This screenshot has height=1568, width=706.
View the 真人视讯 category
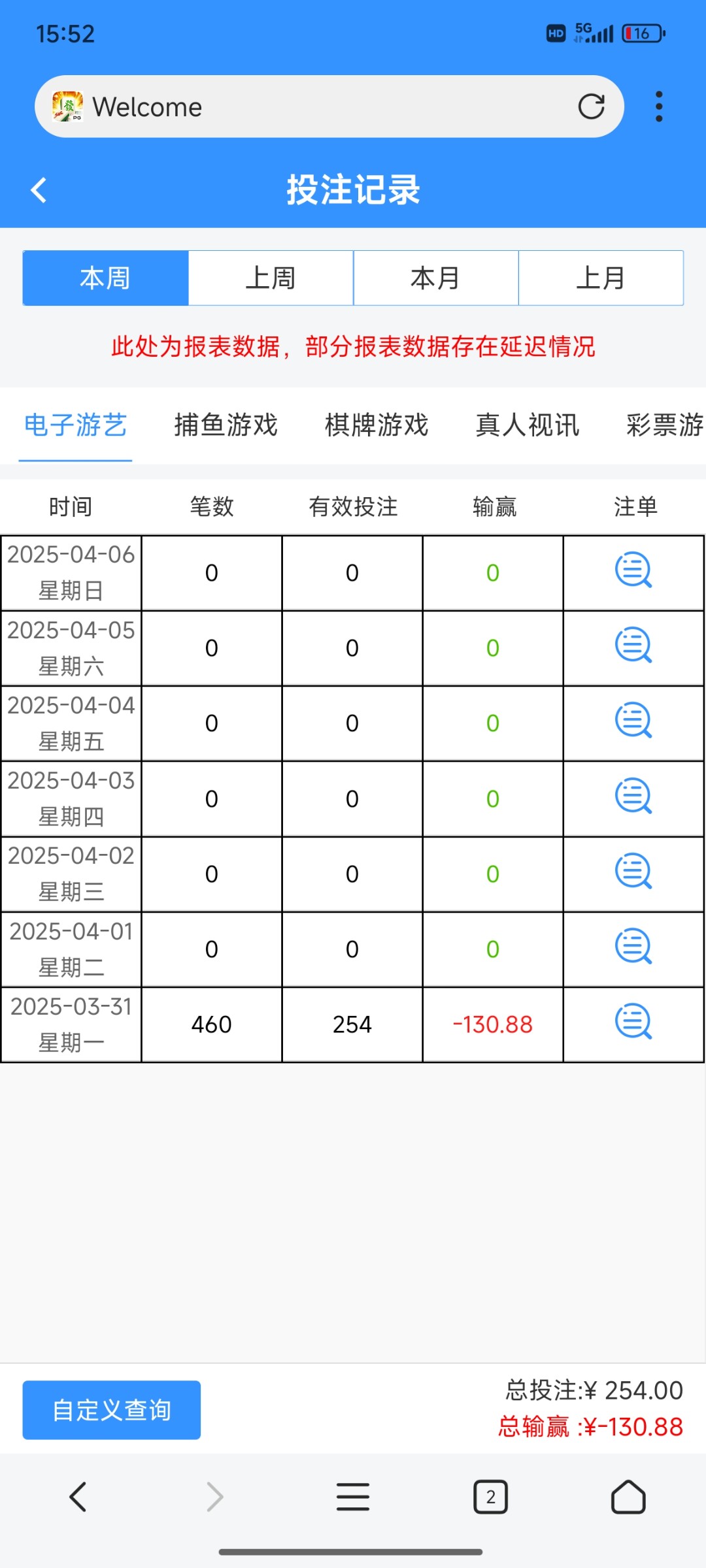(x=527, y=425)
